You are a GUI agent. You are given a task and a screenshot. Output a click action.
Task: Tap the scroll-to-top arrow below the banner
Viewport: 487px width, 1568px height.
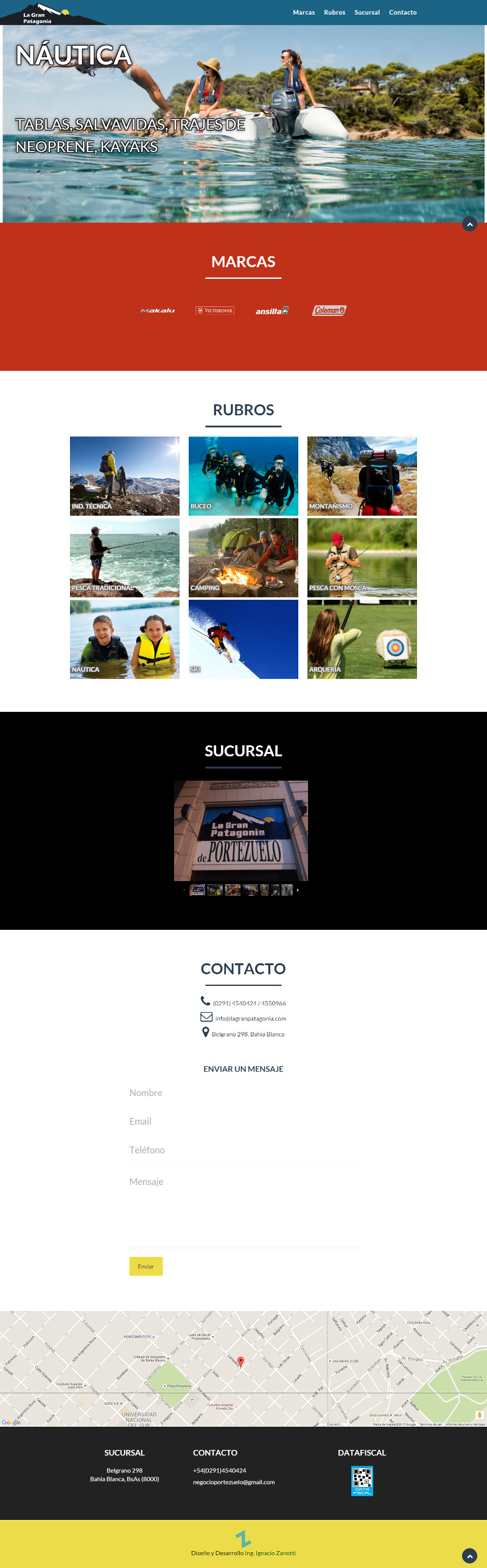469,224
